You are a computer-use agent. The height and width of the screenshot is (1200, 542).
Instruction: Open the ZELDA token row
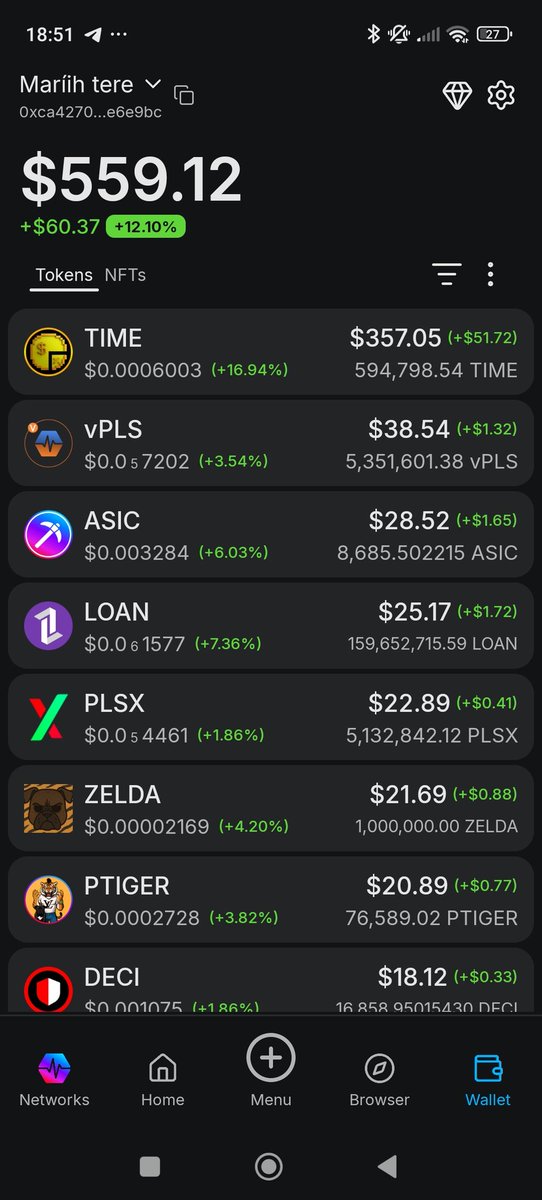point(271,809)
